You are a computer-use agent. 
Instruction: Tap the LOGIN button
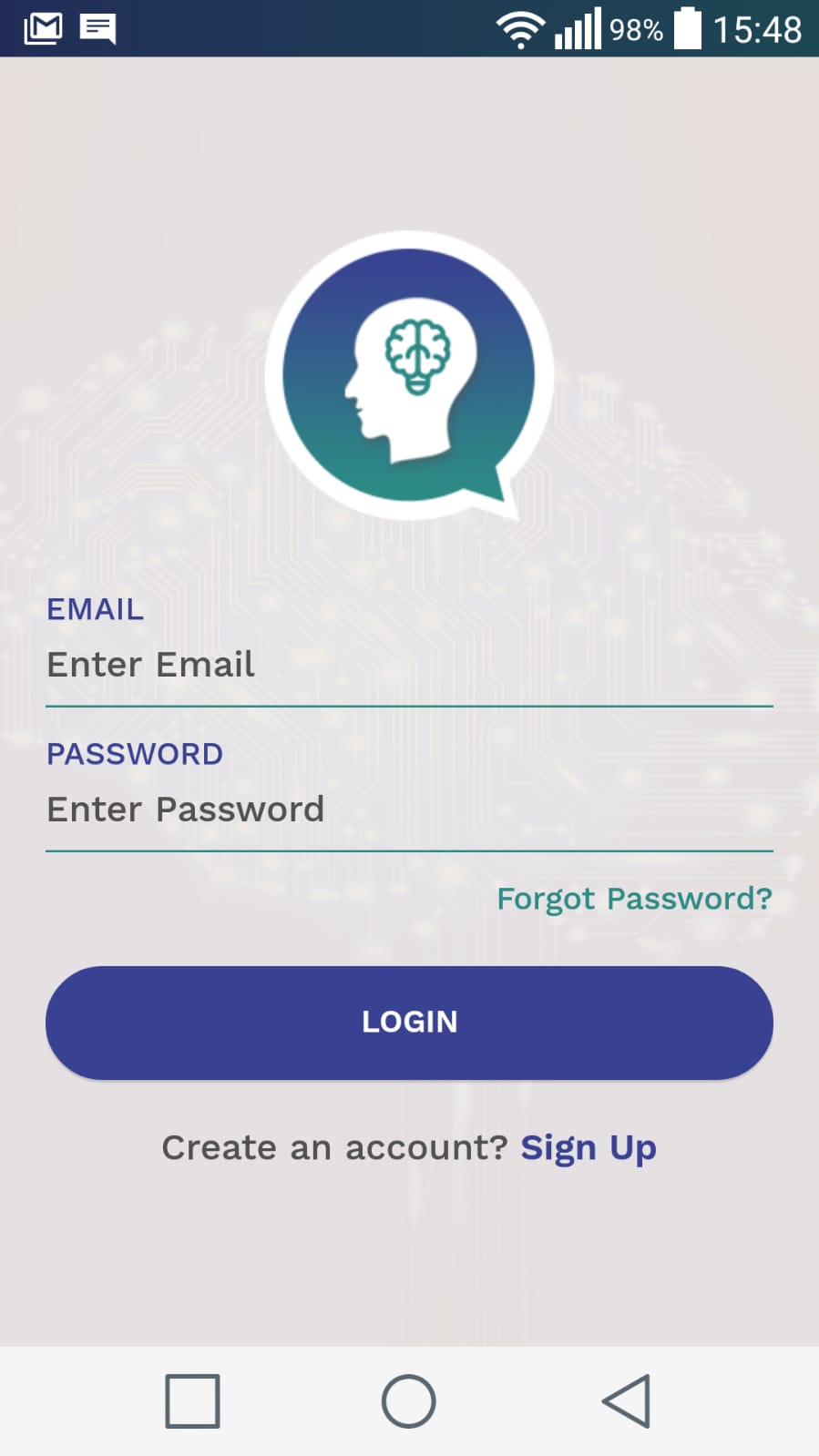(x=409, y=1023)
